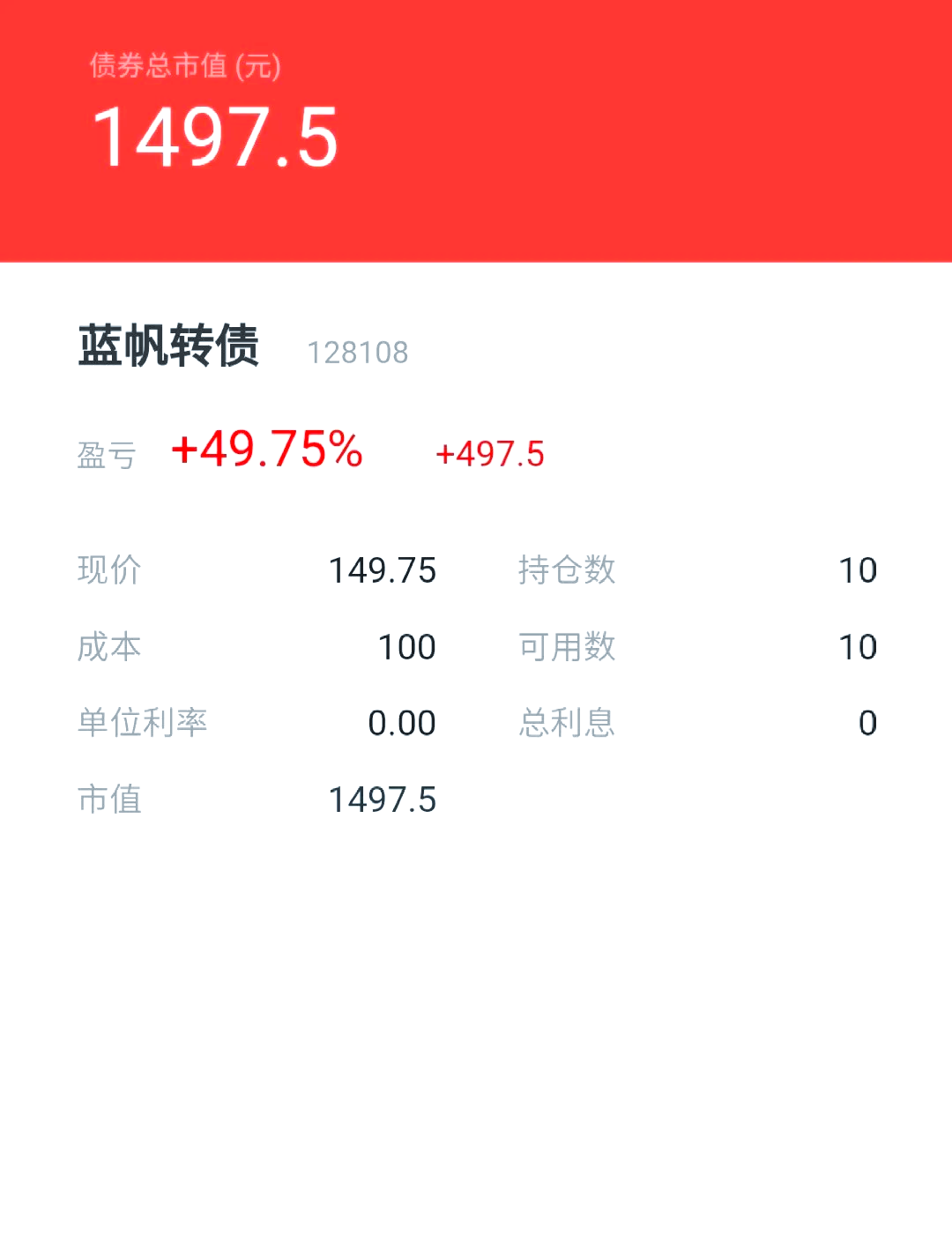Screen dimensions: 952x1243
Task: Select the market value 1497.5 in detail row
Action: pyautogui.click(x=382, y=799)
